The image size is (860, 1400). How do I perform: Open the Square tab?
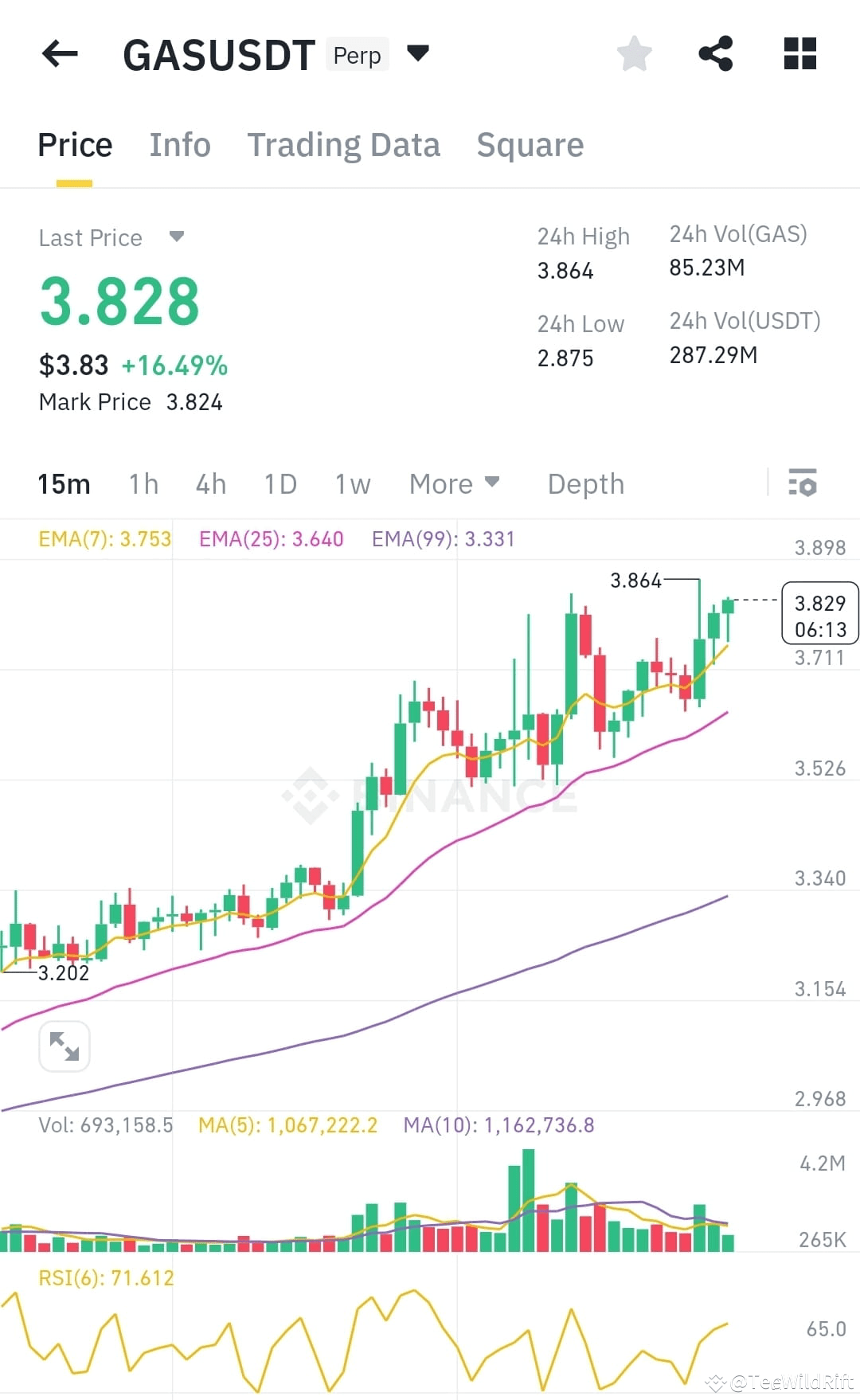tap(530, 144)
